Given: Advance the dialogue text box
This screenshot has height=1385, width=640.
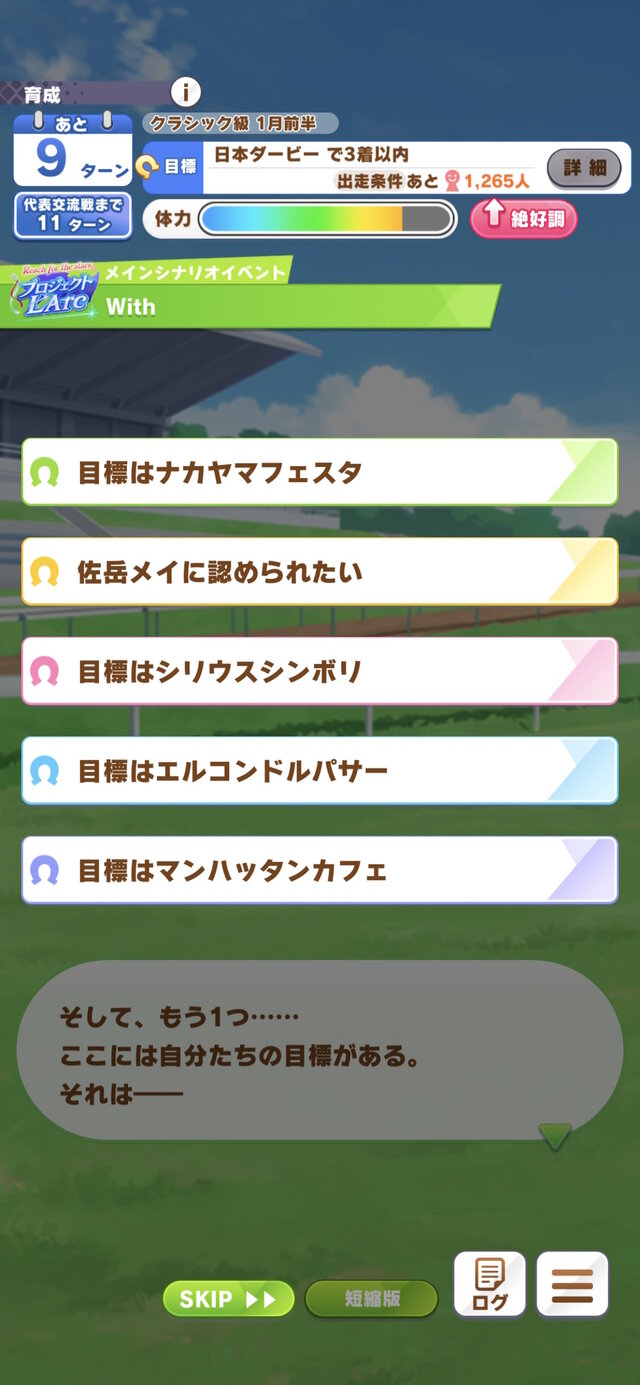Looking at the screenshot, I should point(320,1050).
